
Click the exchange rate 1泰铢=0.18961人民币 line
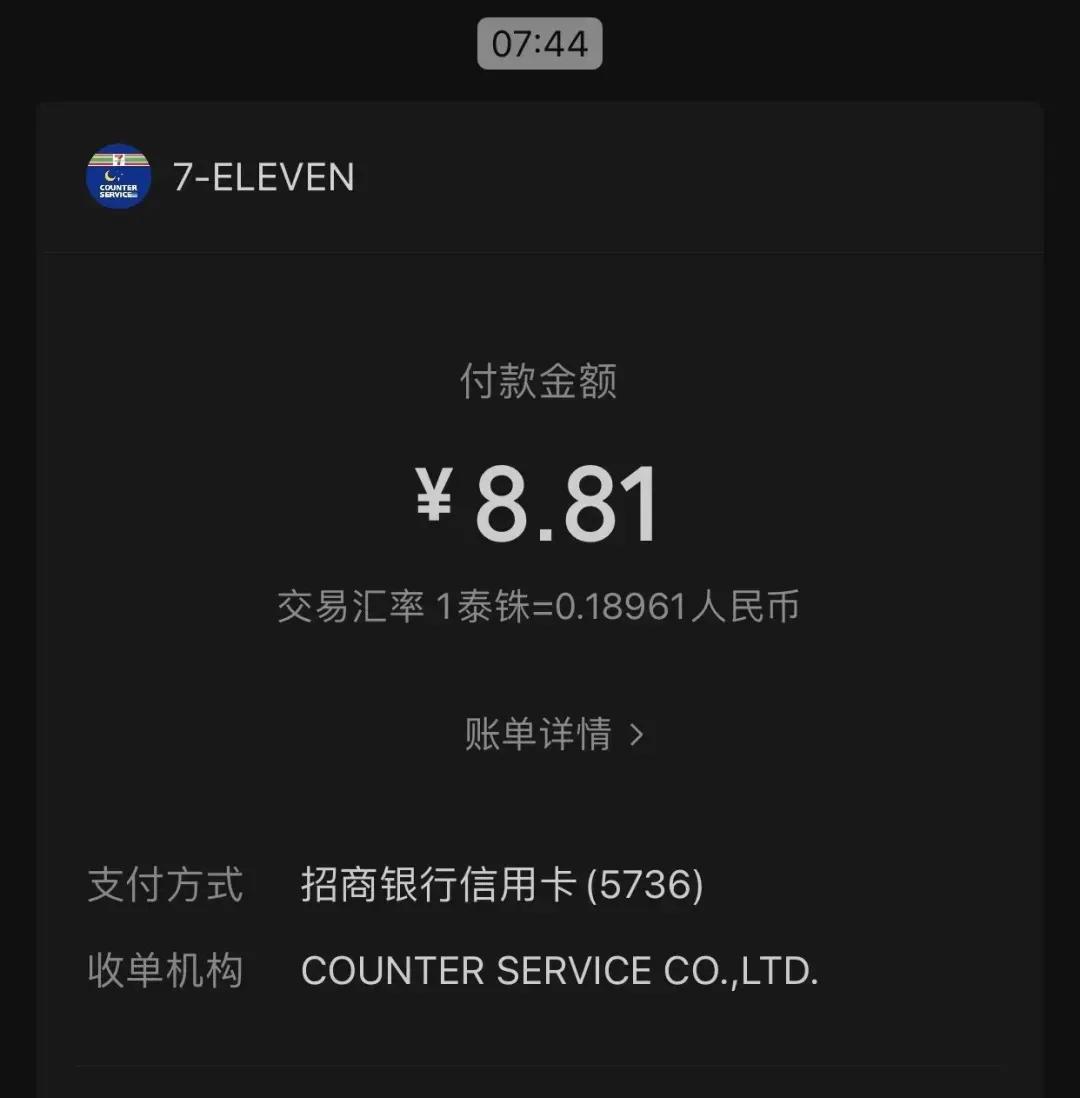[x=540, y=605]
